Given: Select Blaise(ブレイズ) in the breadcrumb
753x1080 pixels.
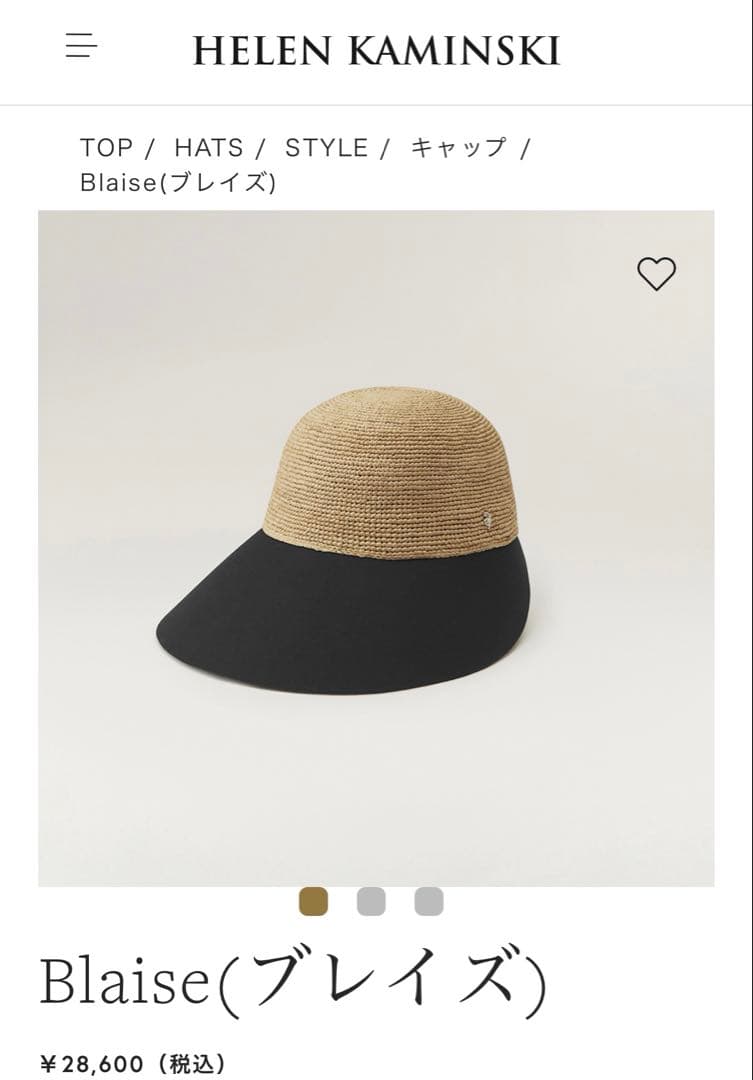Looking at the screenshot, I should coord(182,184).
